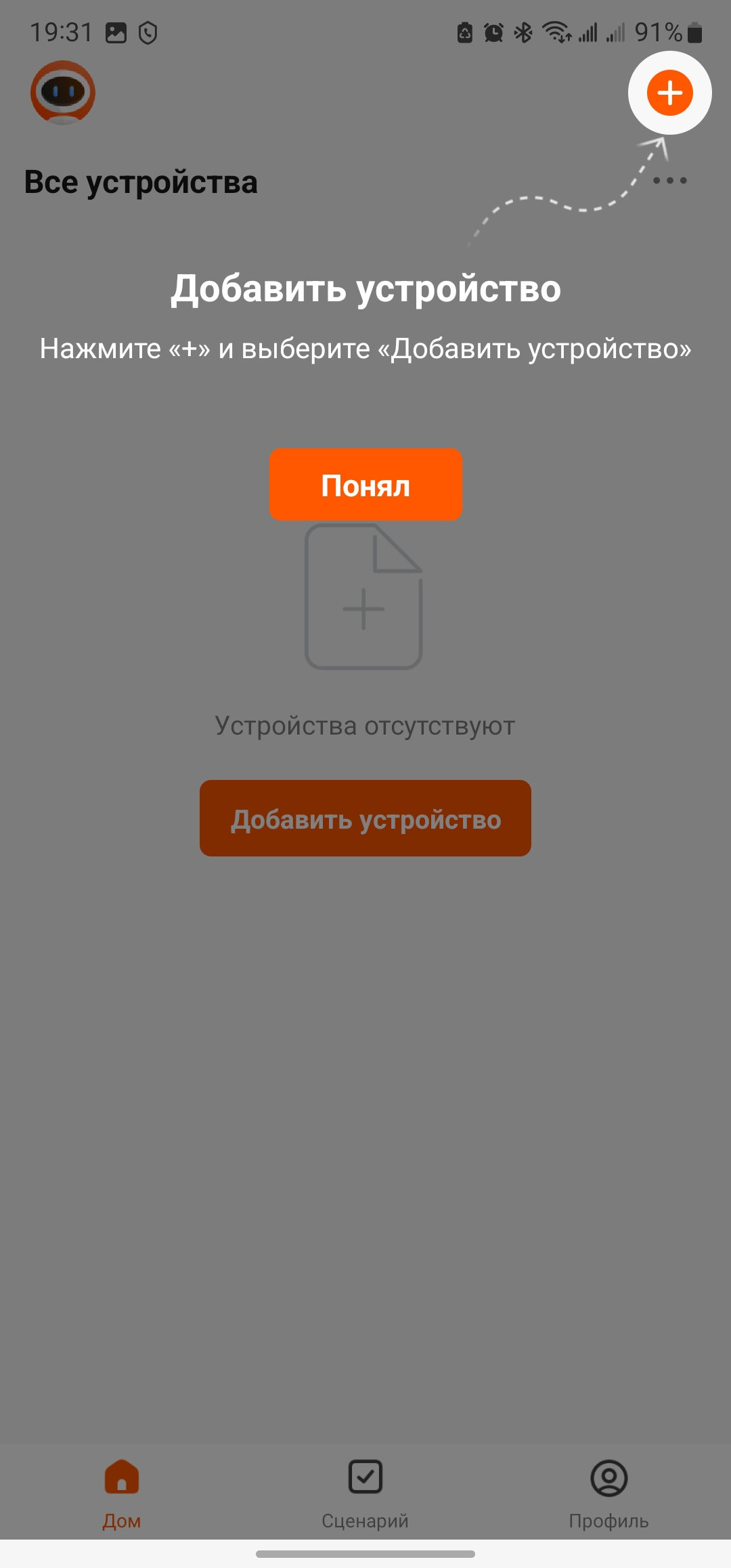Image resolution: width=731 pixels, height=1568 pixels.
Task: Tap the dimmed Добавить устройство button
Action: (x=365, y=819)
